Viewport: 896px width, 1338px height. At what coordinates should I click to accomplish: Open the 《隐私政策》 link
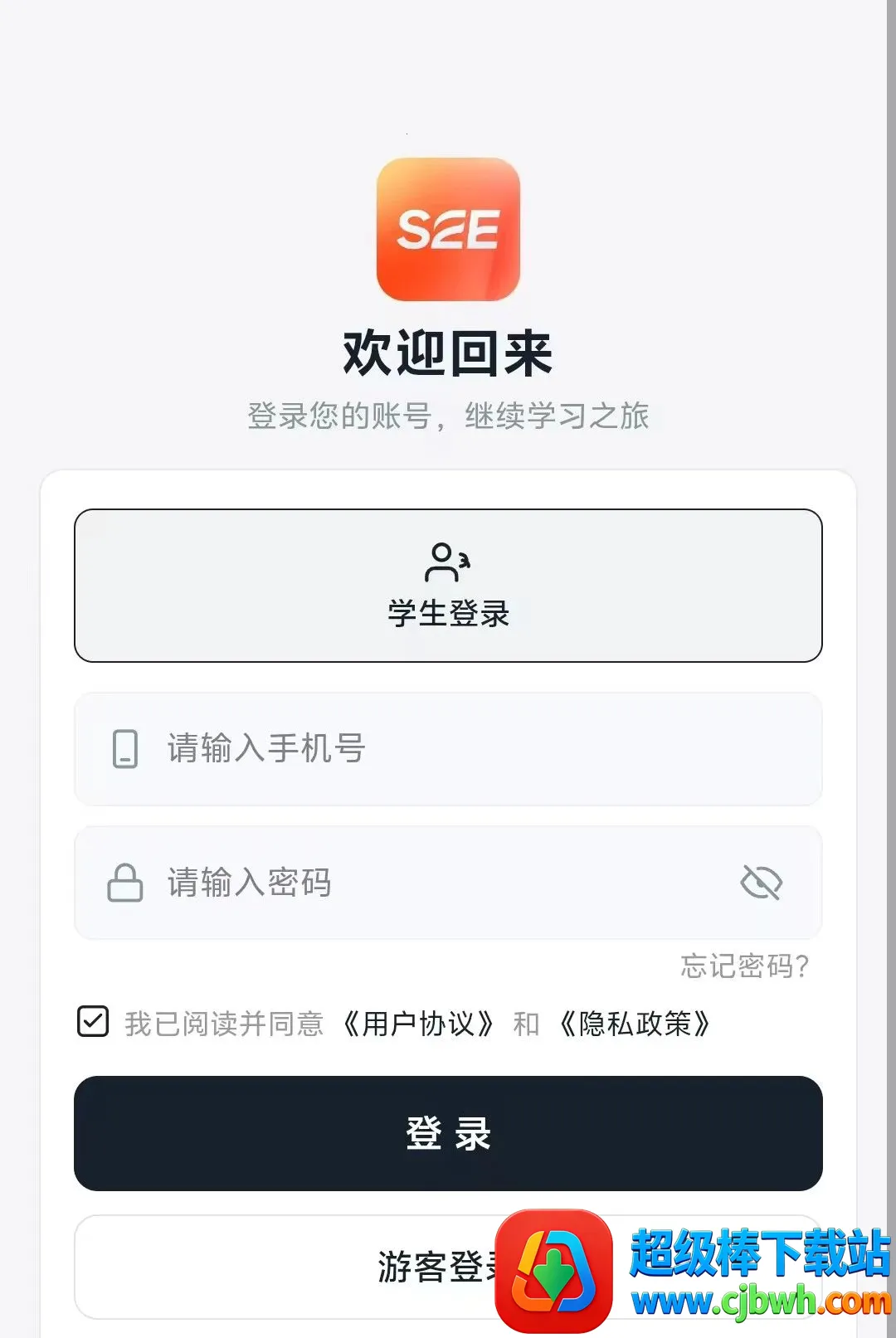coord(635,1024)
